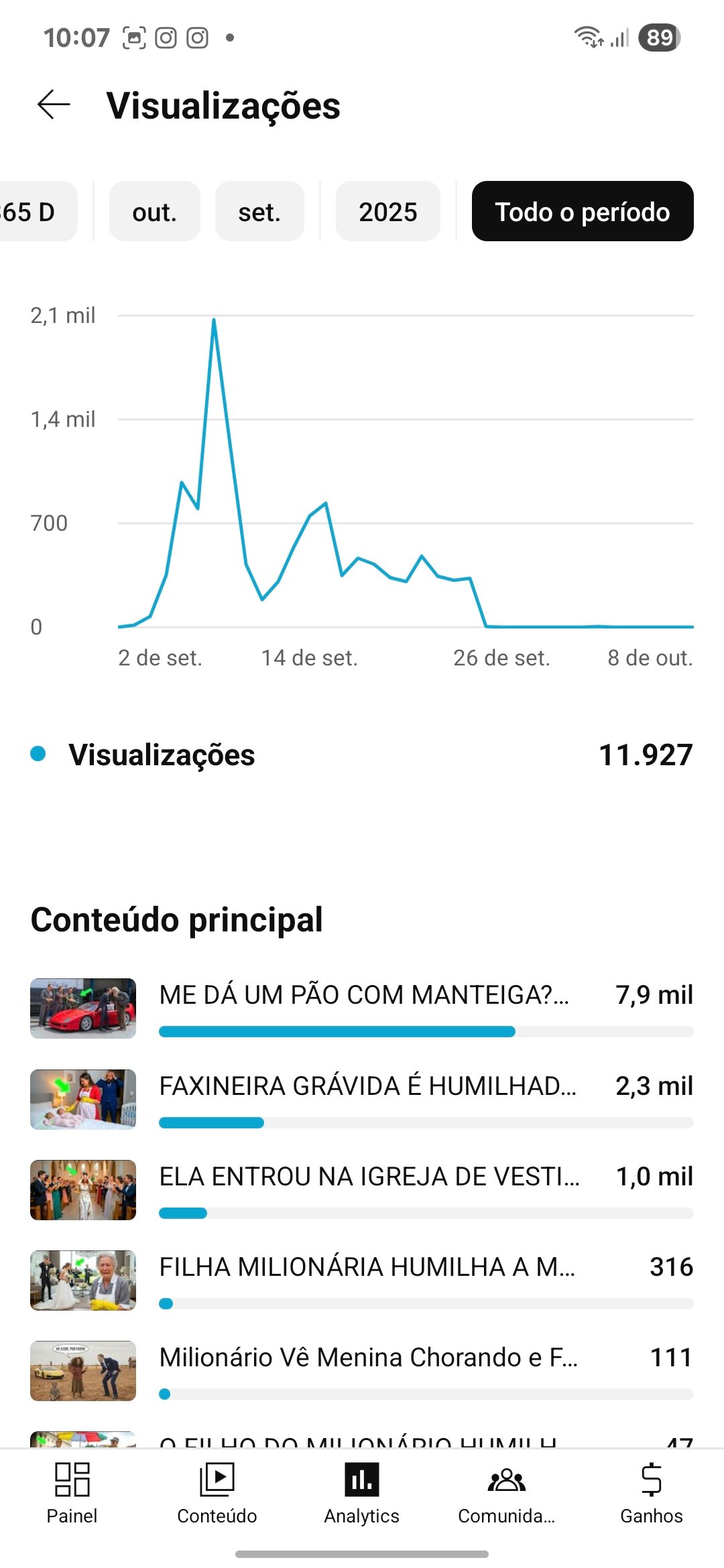Filter views by out. month
This screenshot has width=724, height=1568.
[x=154, y=212]
